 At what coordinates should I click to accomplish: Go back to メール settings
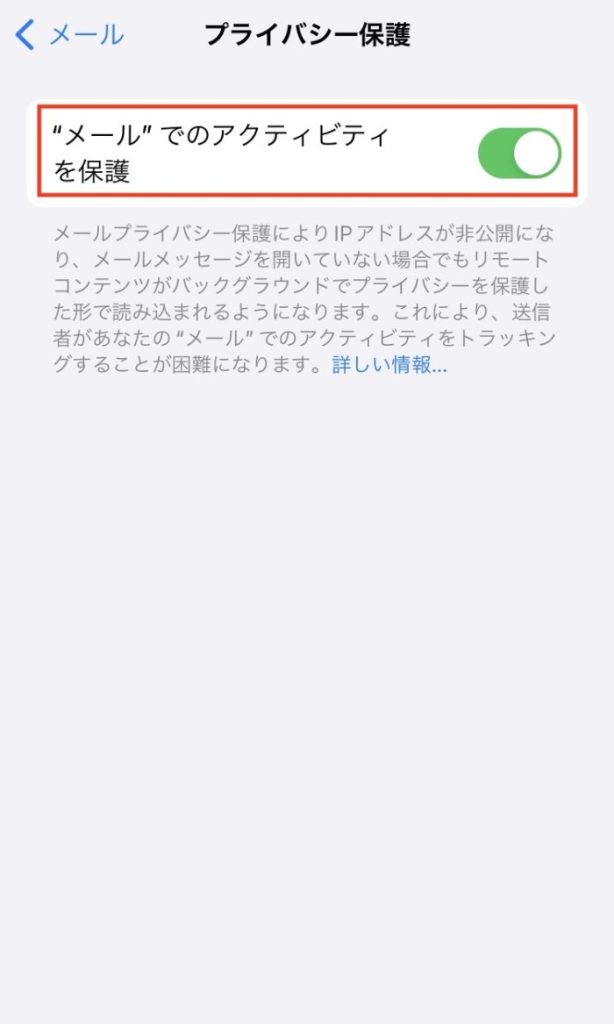(x=70, y=35)
